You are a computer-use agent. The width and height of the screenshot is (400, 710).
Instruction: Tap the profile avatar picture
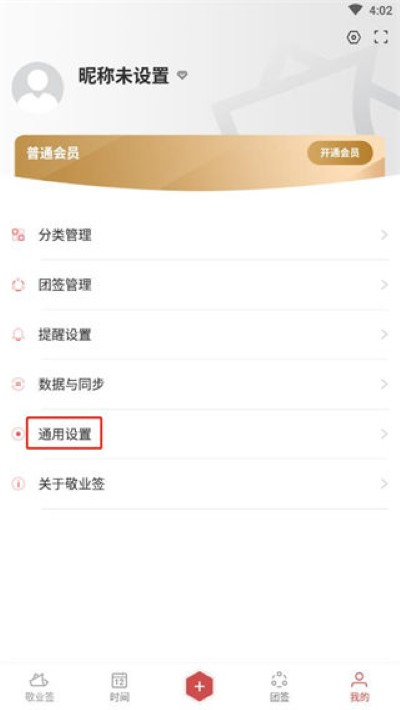(38, 88)
